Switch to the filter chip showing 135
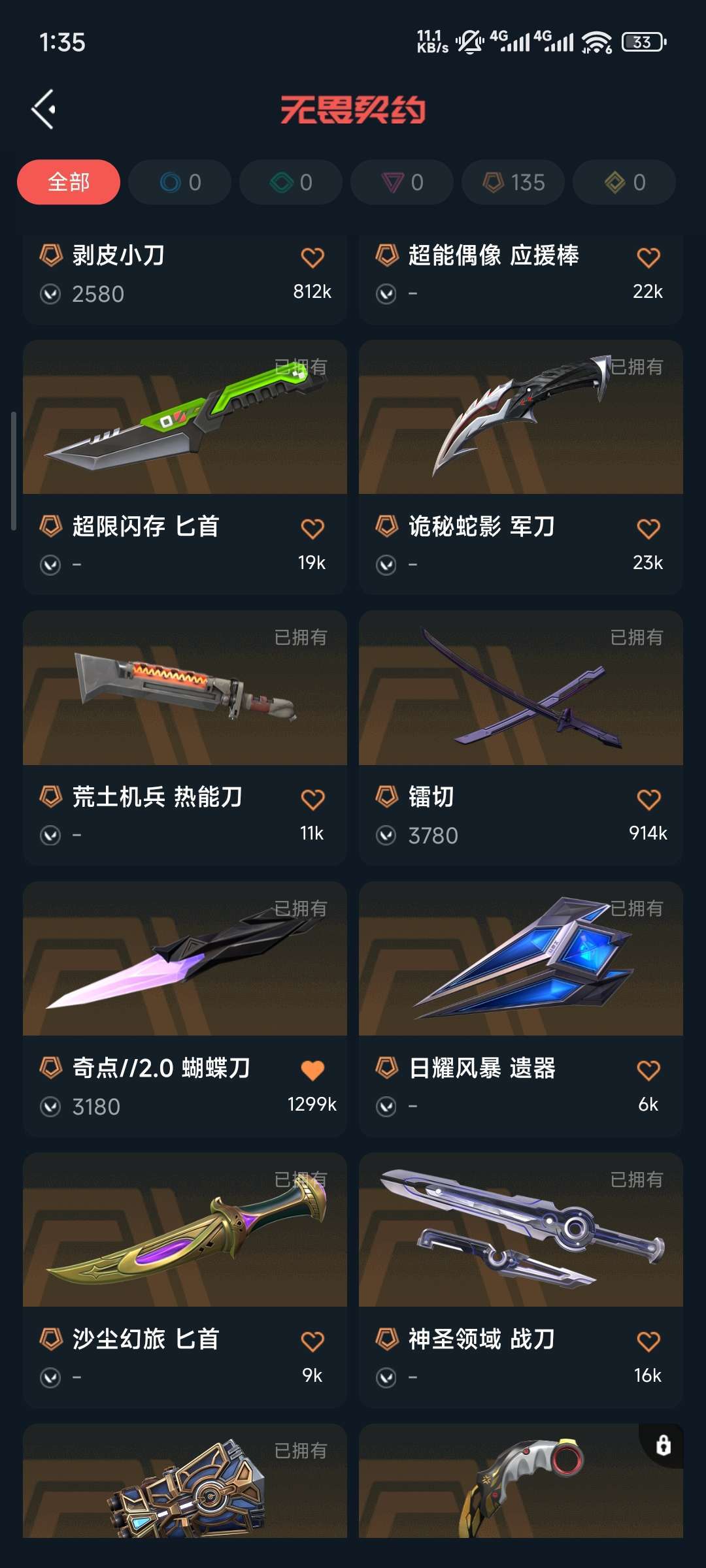 tap(513, 182)
